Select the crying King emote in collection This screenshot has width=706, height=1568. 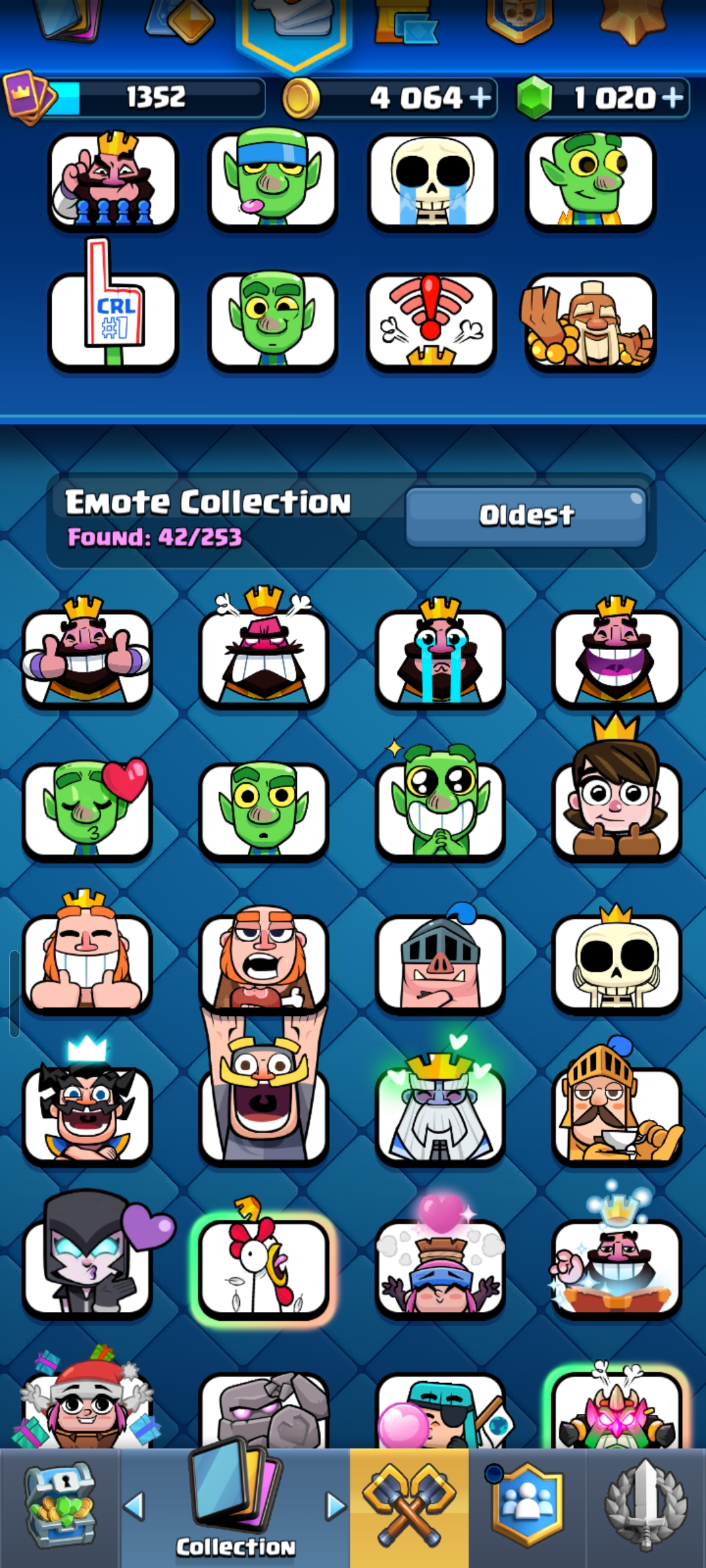pos(440,653)
